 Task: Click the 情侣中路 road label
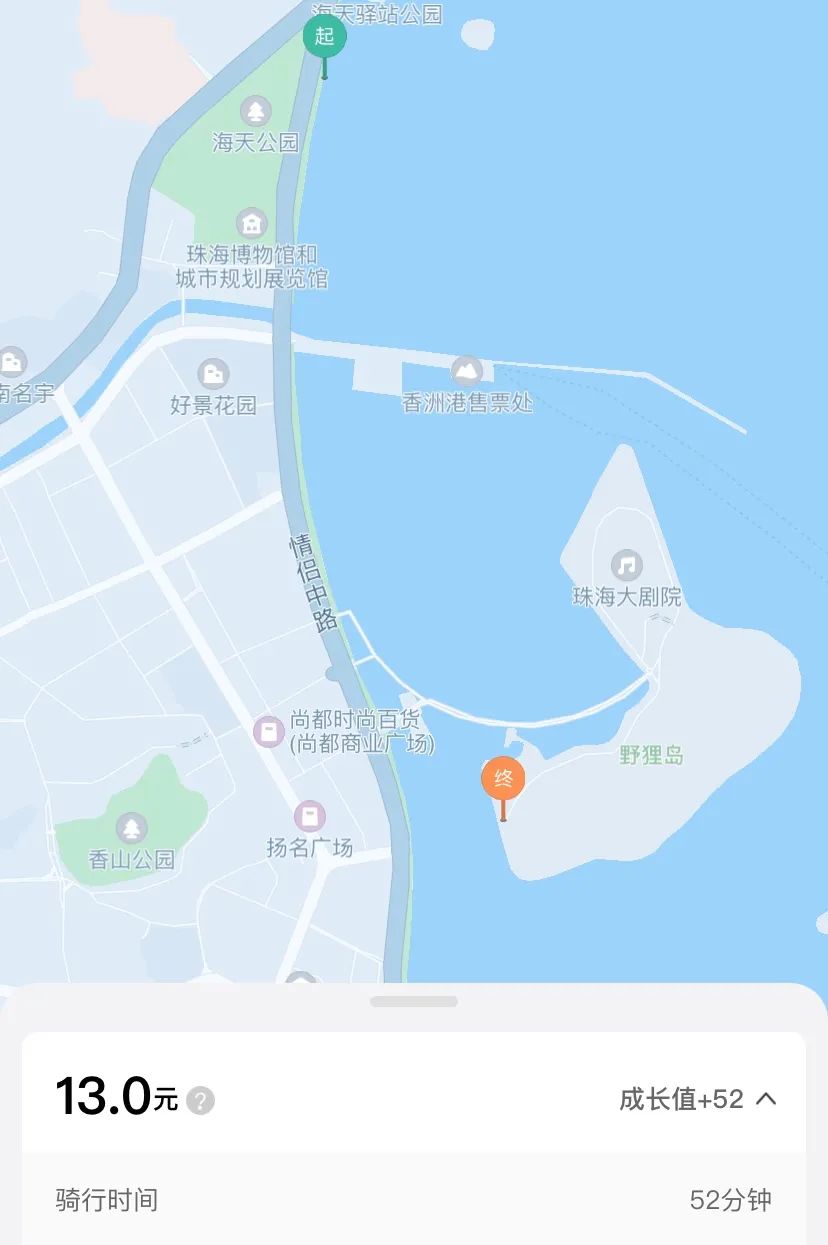(x=310, y=580)
